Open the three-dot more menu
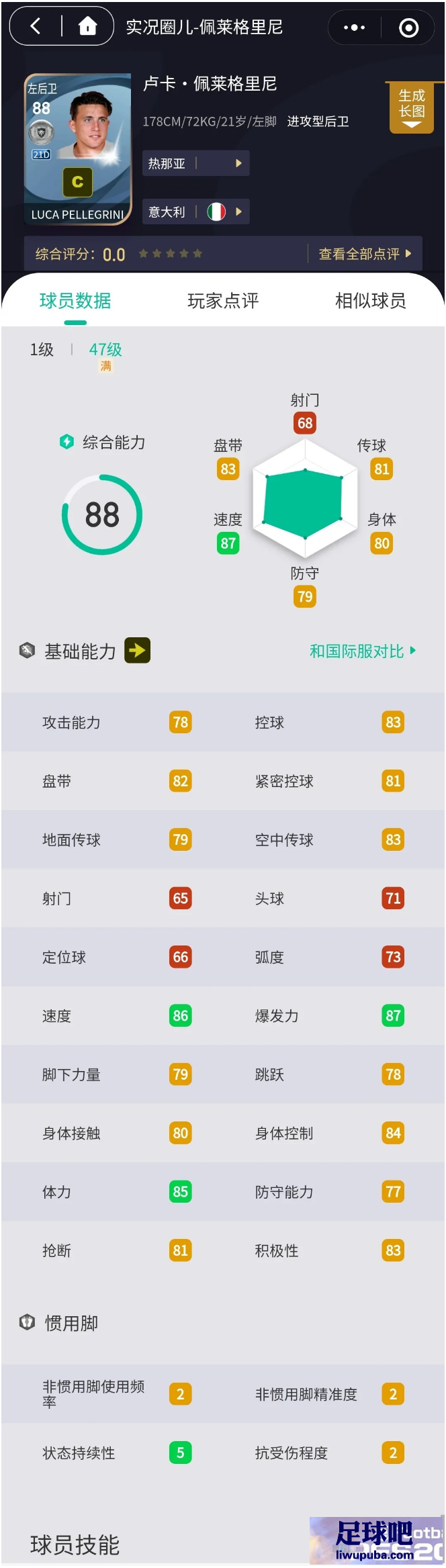 tap(354, 28)
